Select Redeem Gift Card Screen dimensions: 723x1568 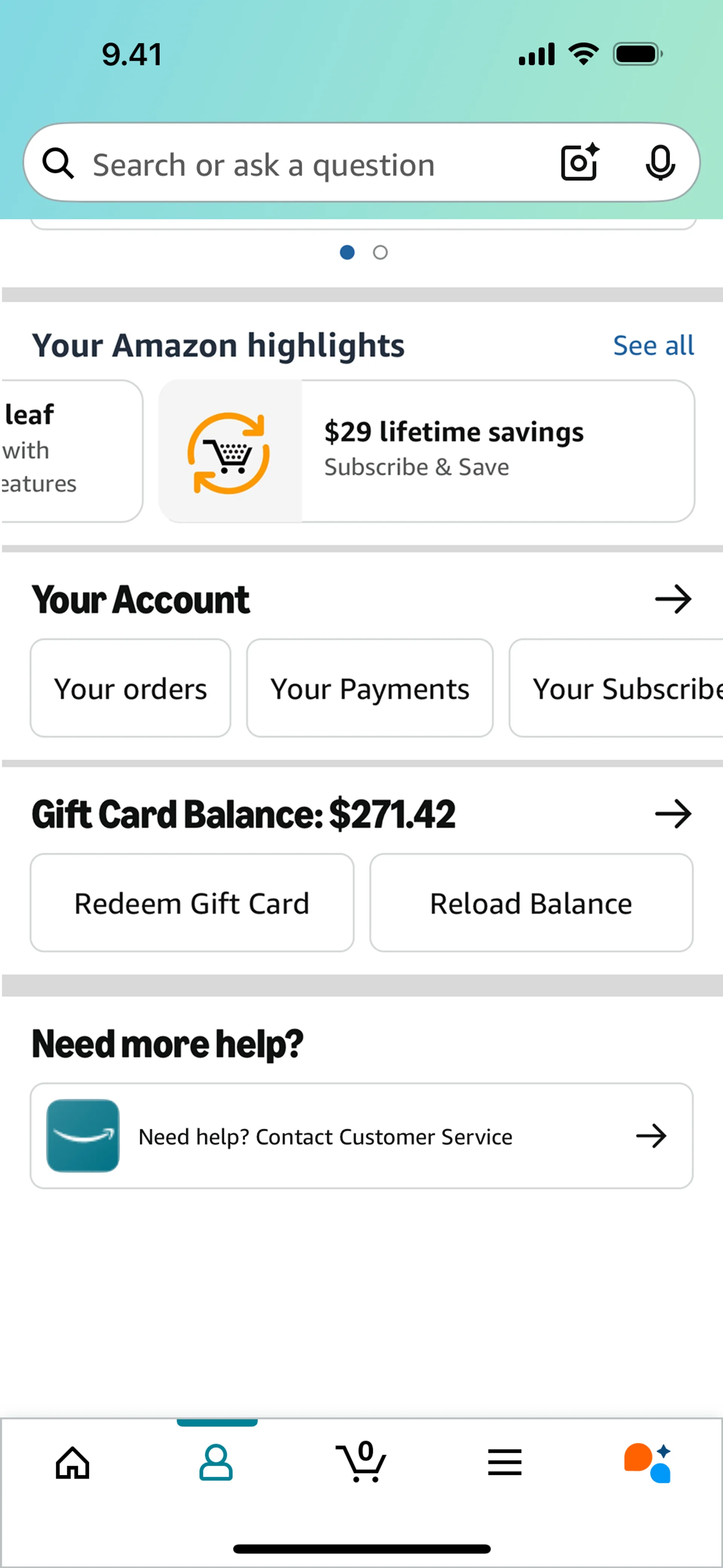coord(192,903)
